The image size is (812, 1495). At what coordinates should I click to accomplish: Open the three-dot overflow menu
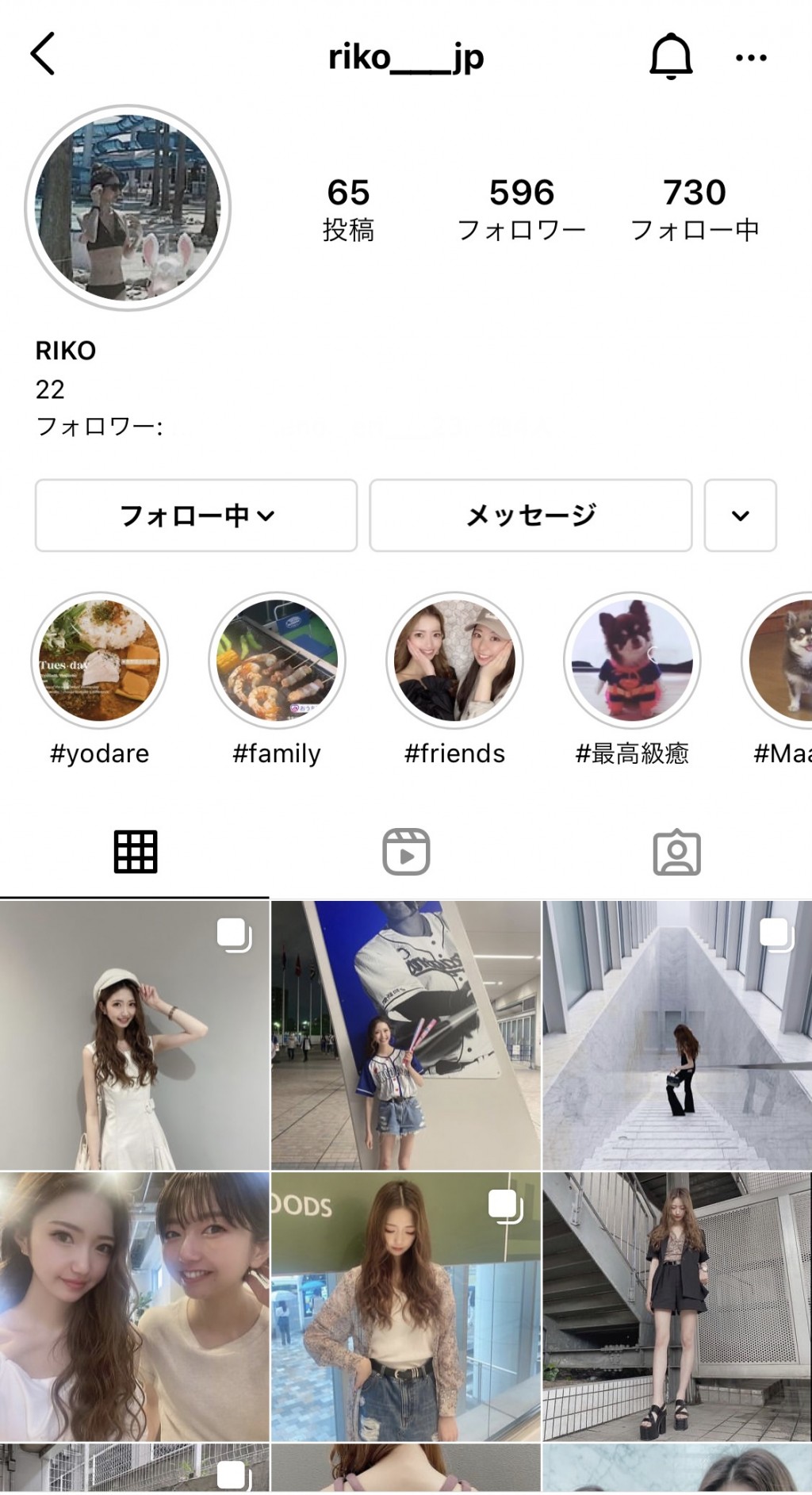(x=750, y=57)
